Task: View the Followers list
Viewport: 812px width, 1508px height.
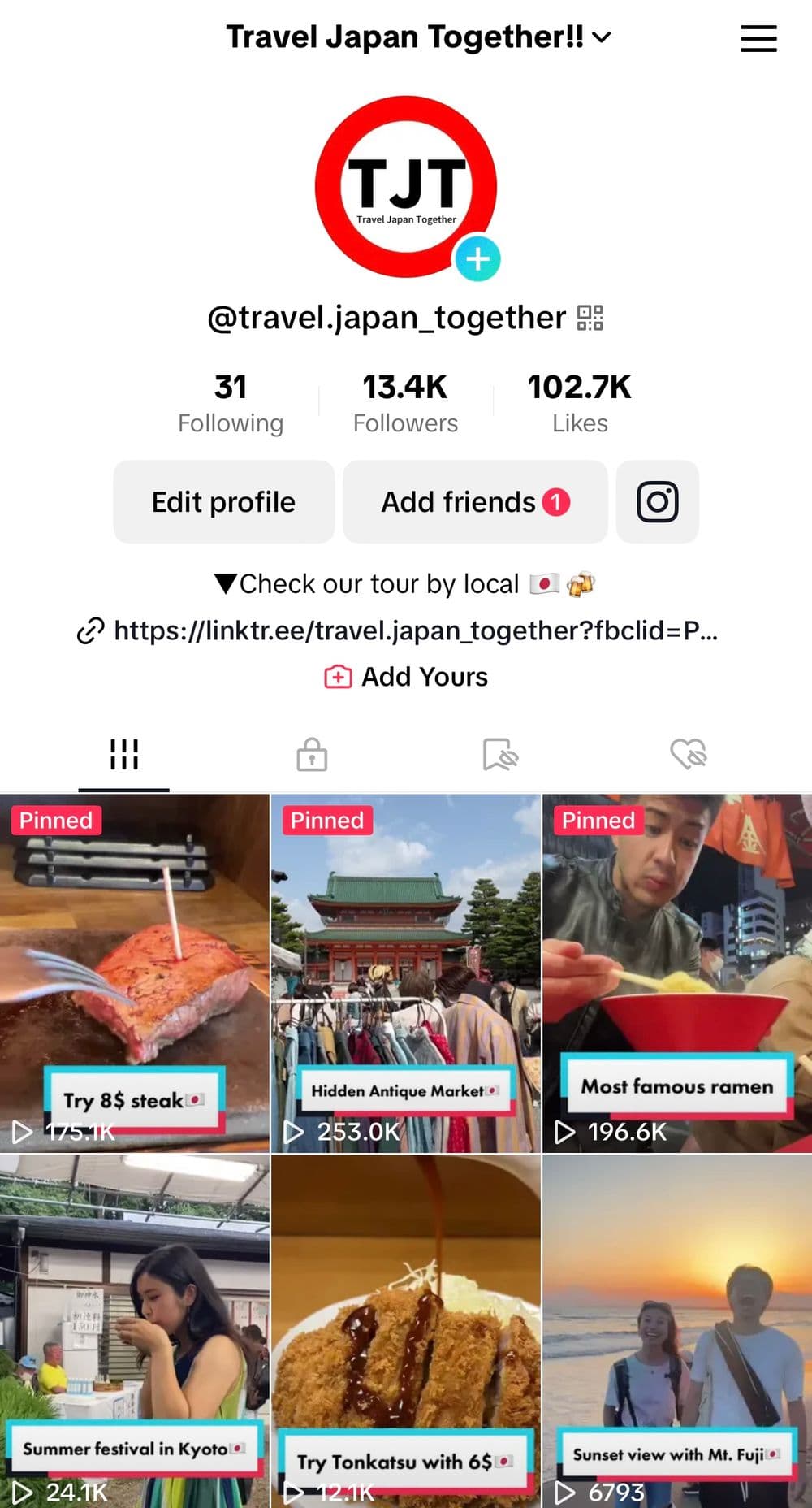Action: point(405,403)
